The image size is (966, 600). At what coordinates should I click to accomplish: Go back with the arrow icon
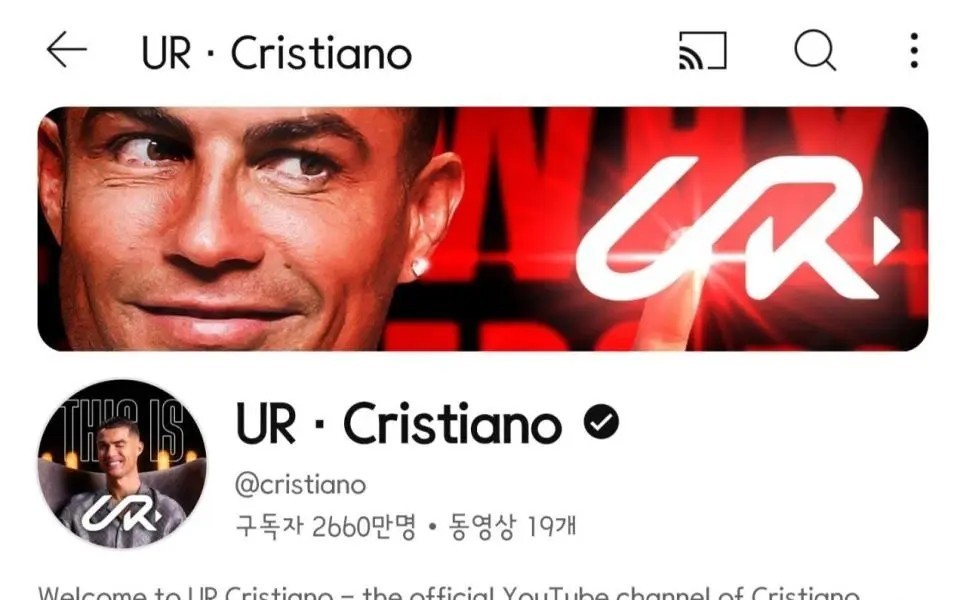pyautogui.click(x=67, y=50)
